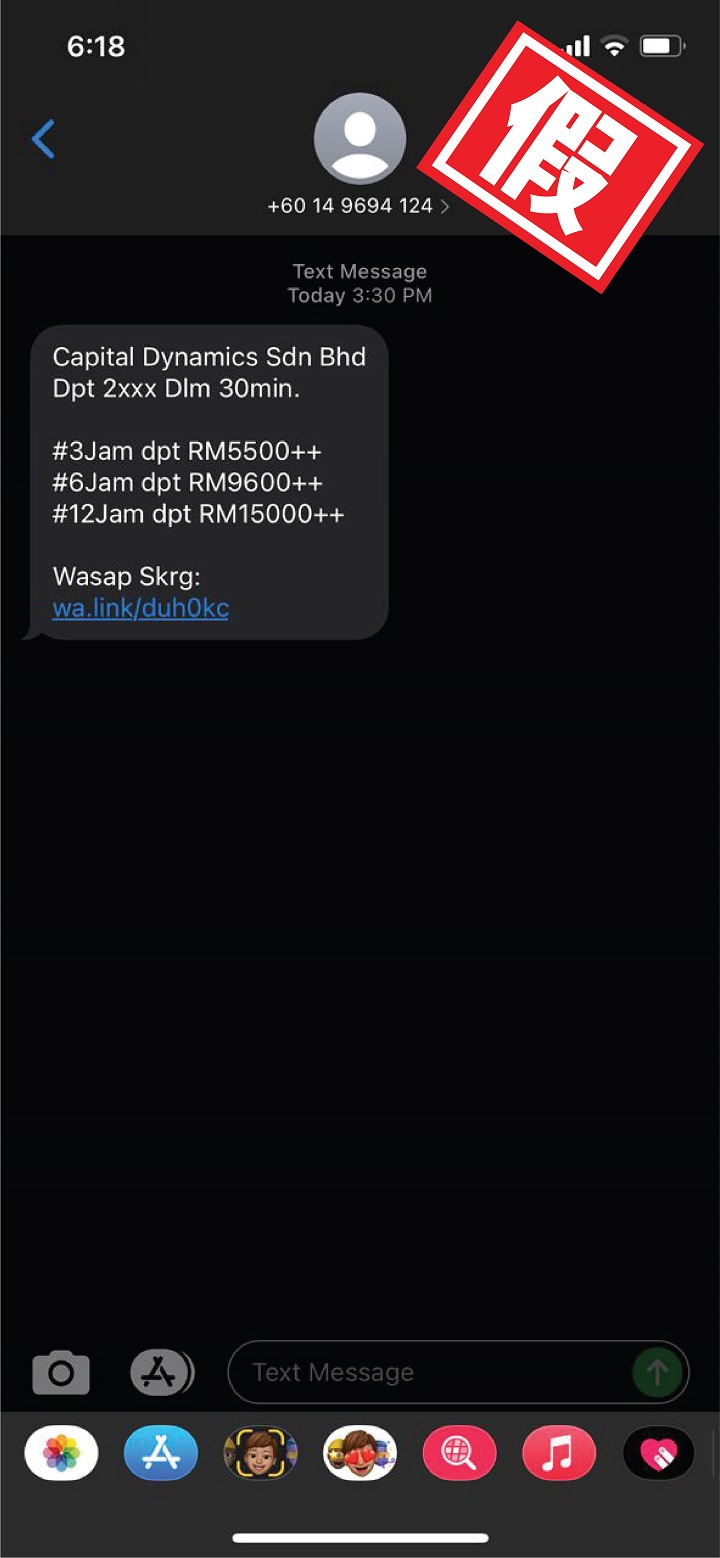Open Memoji in the app strip
720x1558 pixels.
[x=260, y=1453]
